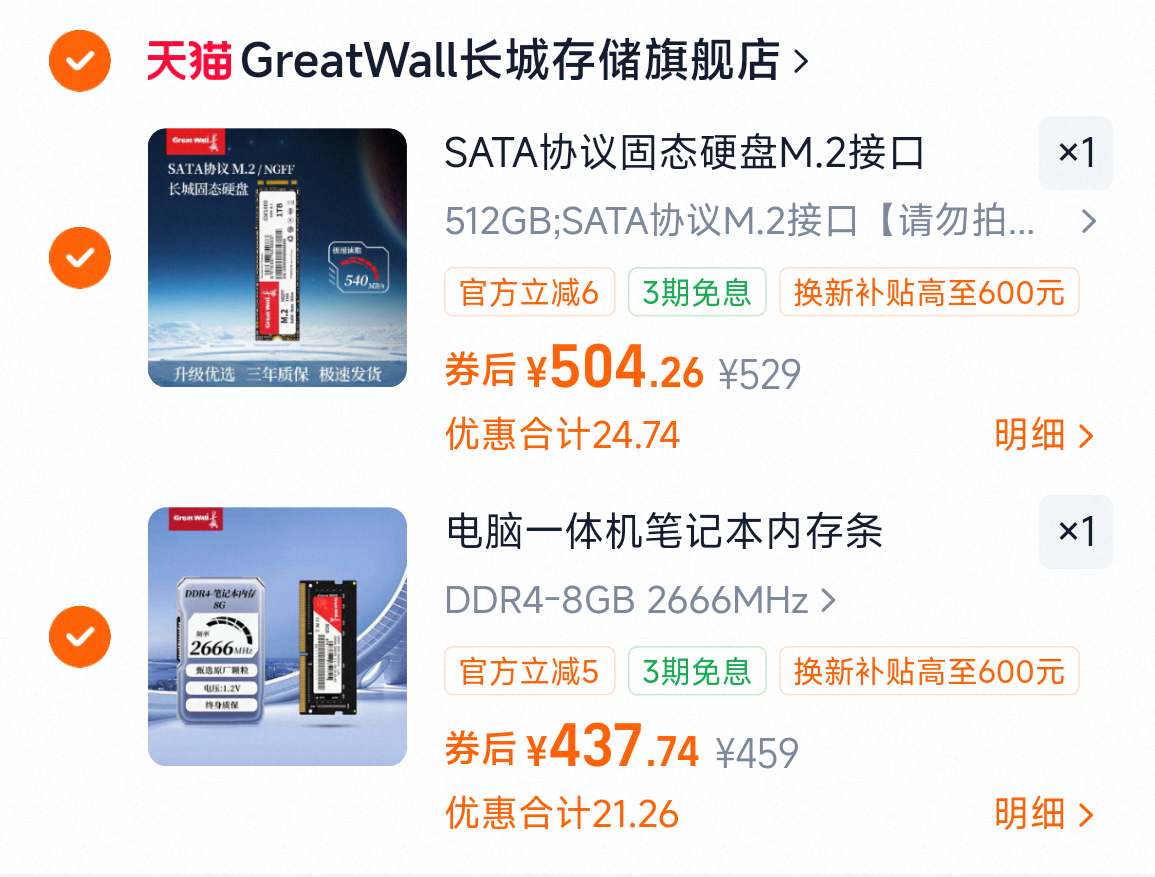Deselect the laptop memory item checkbox
The height and width of the screenshot is (877, 1155).
[x=79, y=637]
